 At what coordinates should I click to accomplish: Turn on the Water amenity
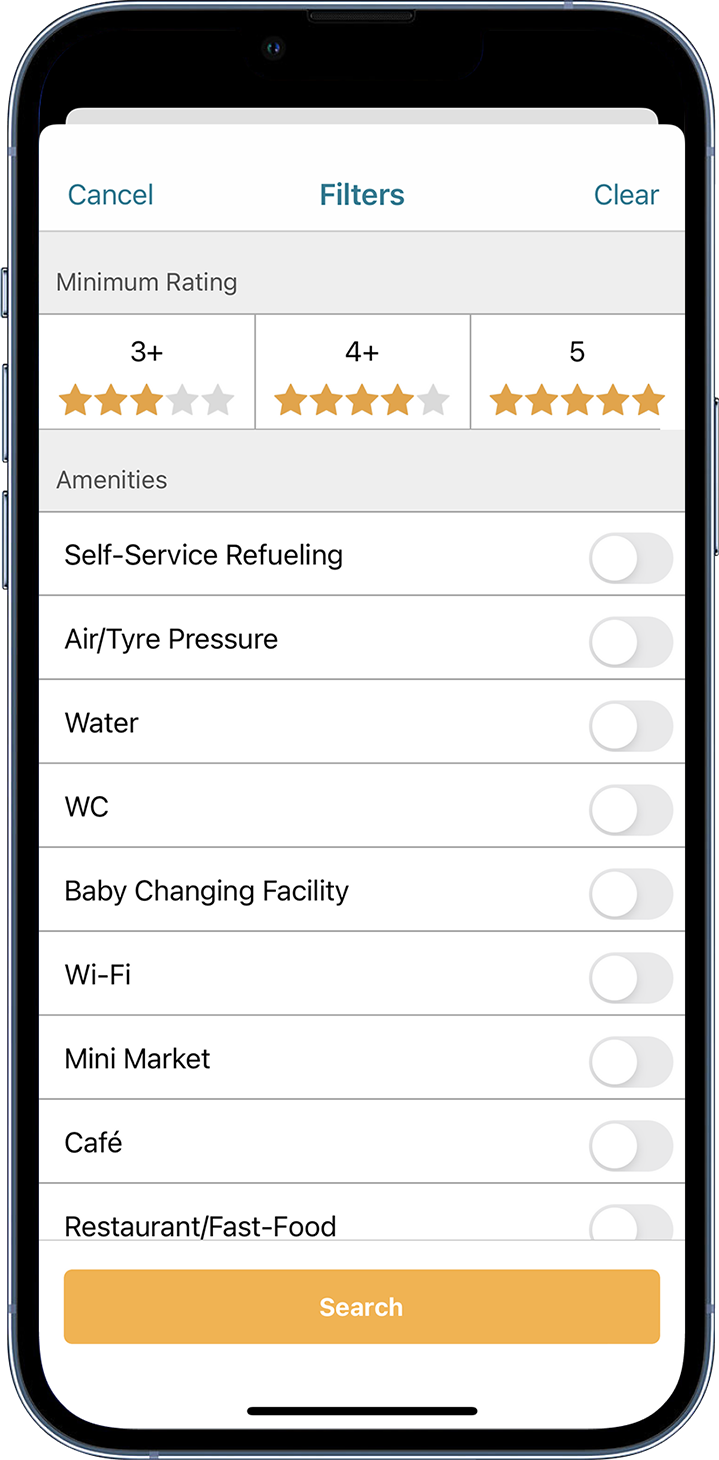click(x=630, y=726)
